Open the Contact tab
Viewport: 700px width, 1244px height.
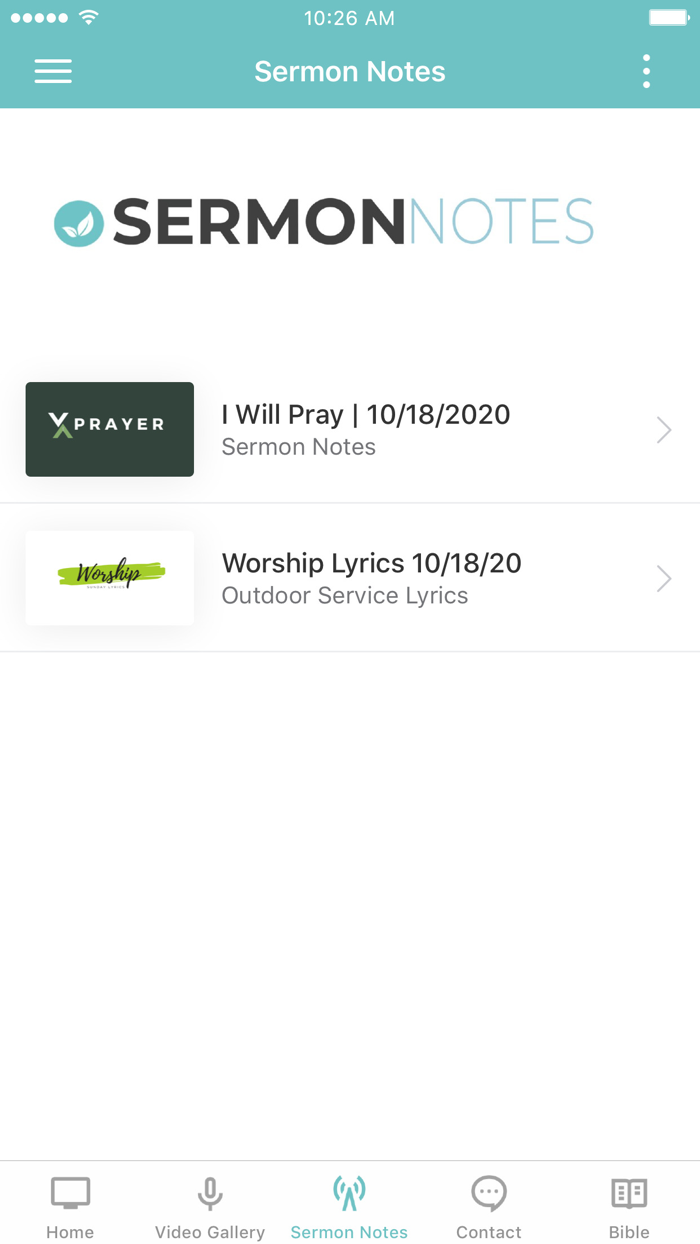point(489,1205)
